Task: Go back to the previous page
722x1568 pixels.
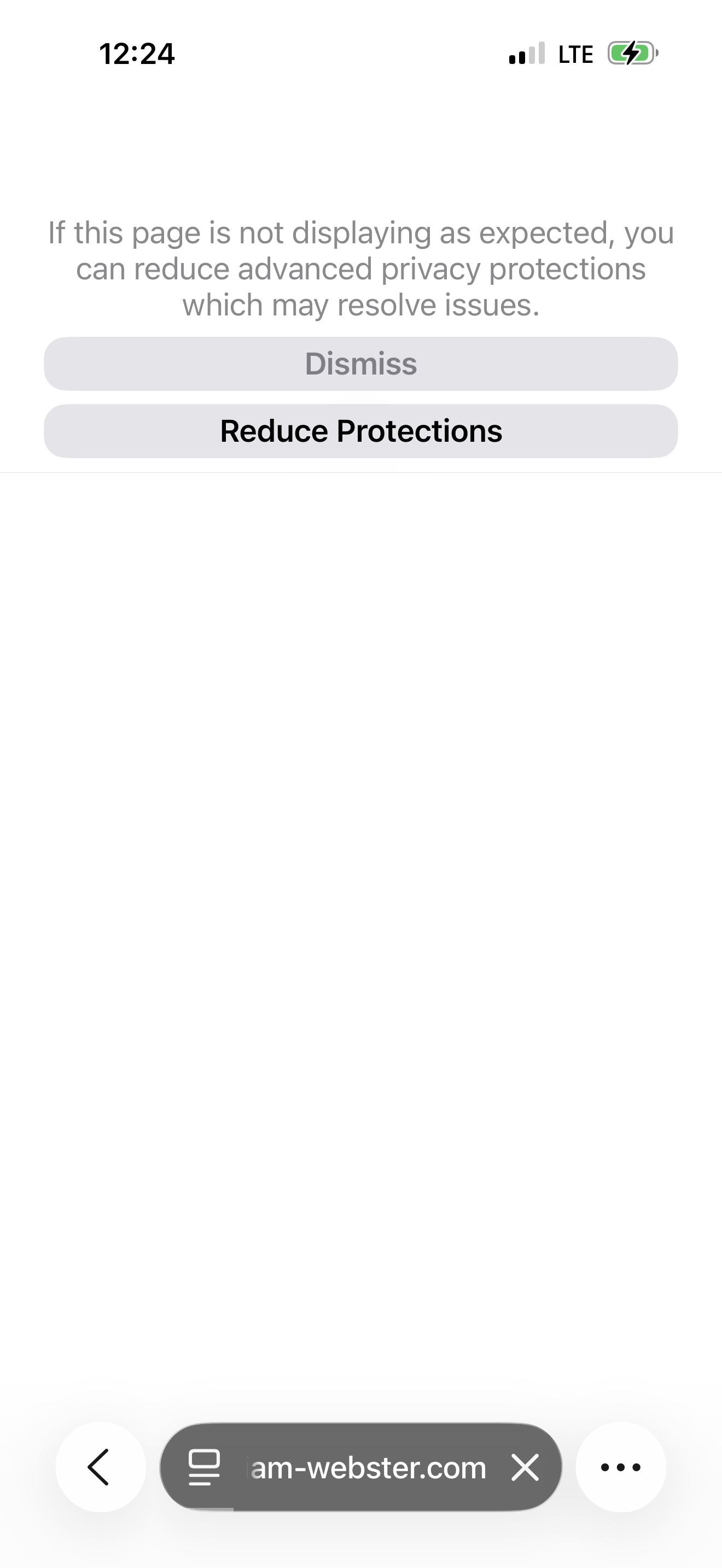Action: click(100, 1467)
